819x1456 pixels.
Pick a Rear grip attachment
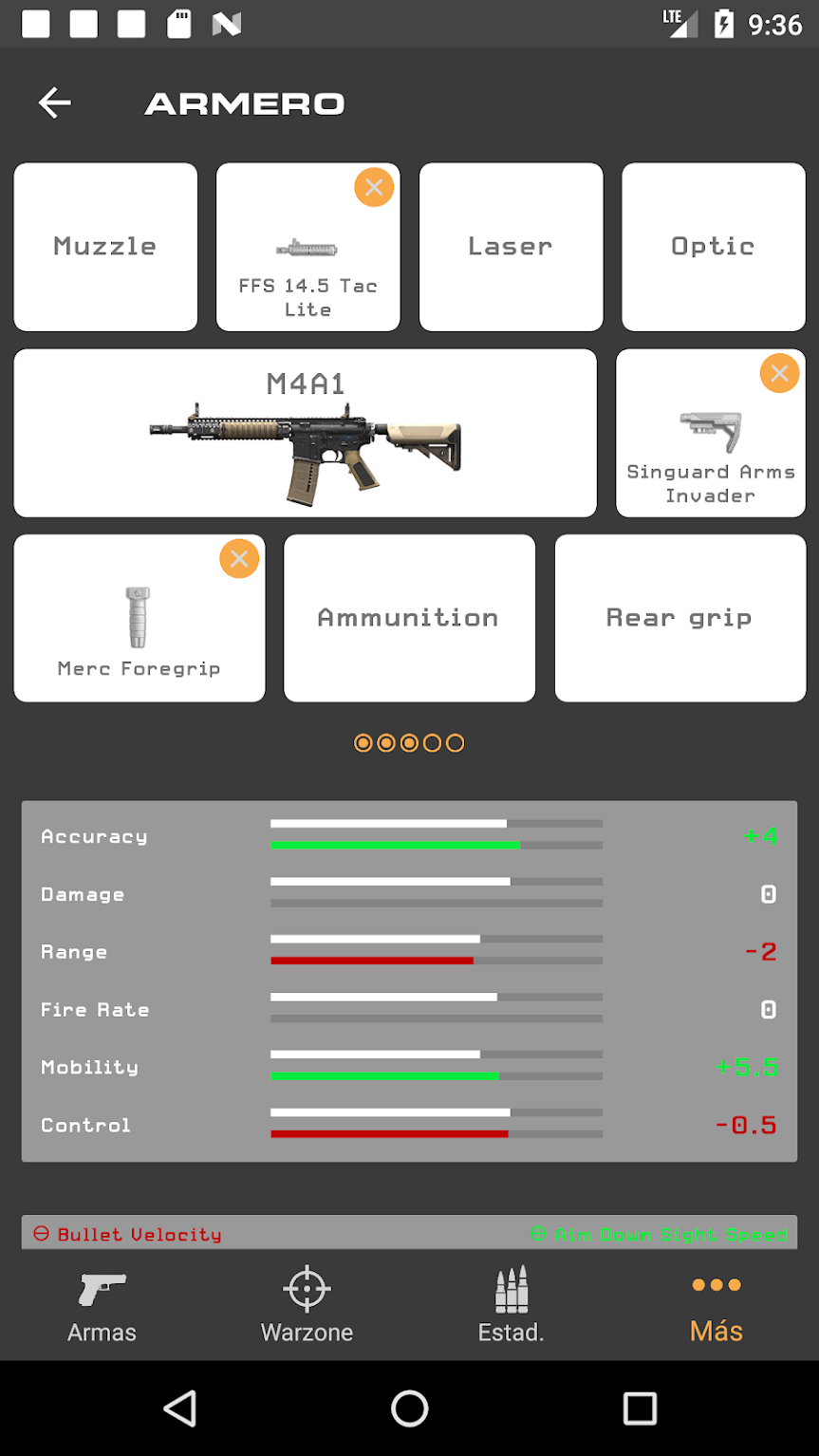click(680, 618)
